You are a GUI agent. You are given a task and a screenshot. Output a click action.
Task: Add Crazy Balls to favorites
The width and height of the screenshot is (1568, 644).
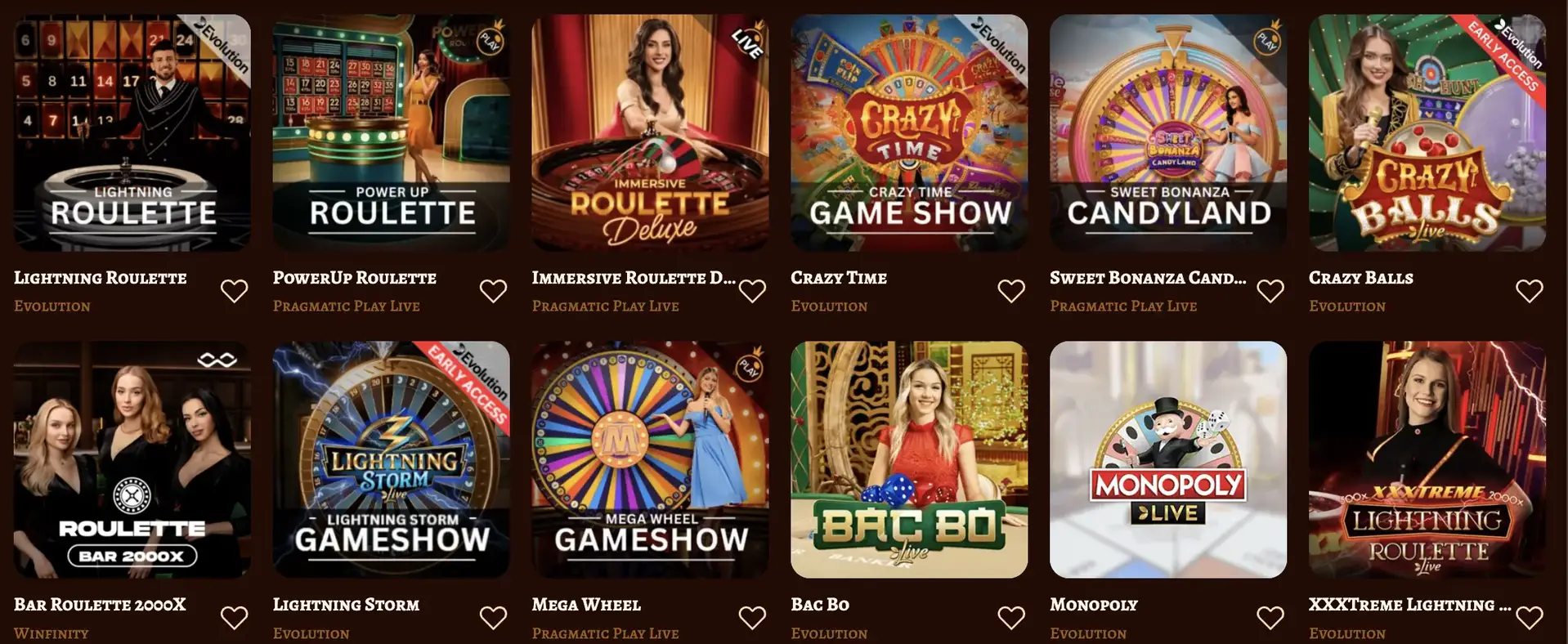pos(1530,290)
